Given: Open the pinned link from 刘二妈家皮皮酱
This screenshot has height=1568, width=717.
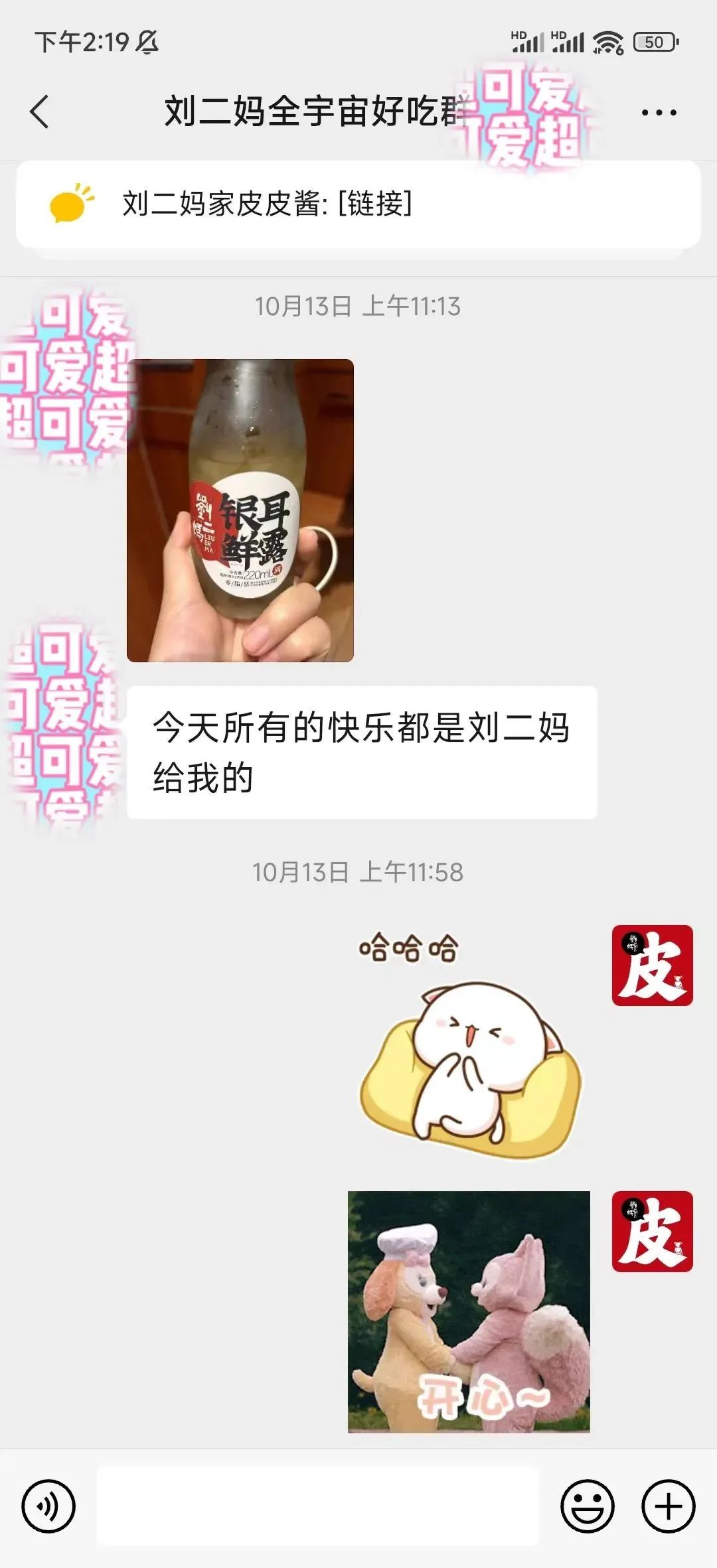Looking at the screenshot, I should (x=358, y=204).
